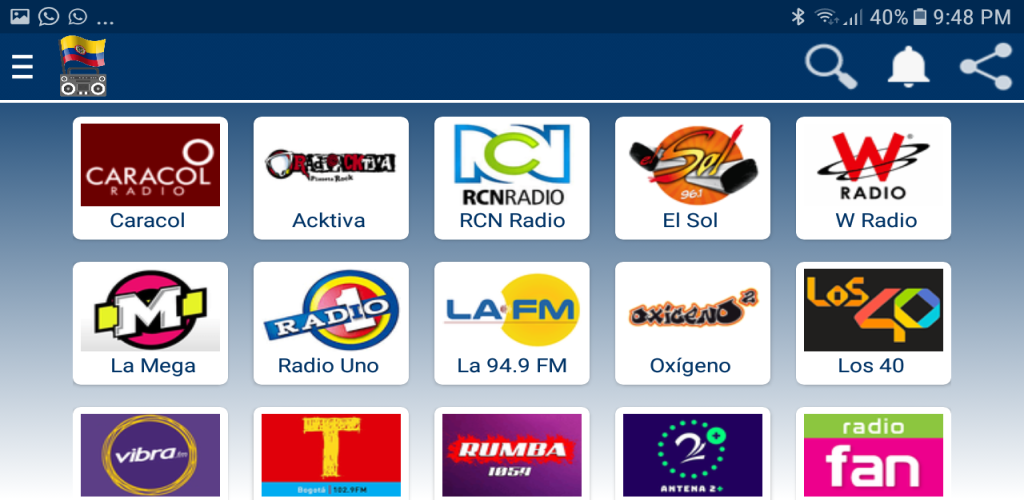This screenshot has width=1024, height=500.
Task: Tap the Rumba 105.4 station tile
Action: pyautogui.click(x=511, y=455)
